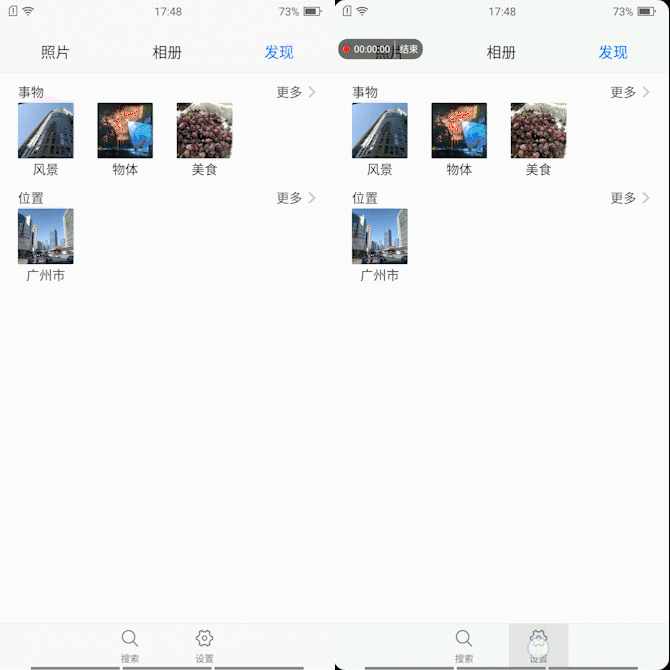The height and width of the screenshot is (670, 670).
Task: Stop the screen recording with 结束
Action: click(x=409, y=49)
